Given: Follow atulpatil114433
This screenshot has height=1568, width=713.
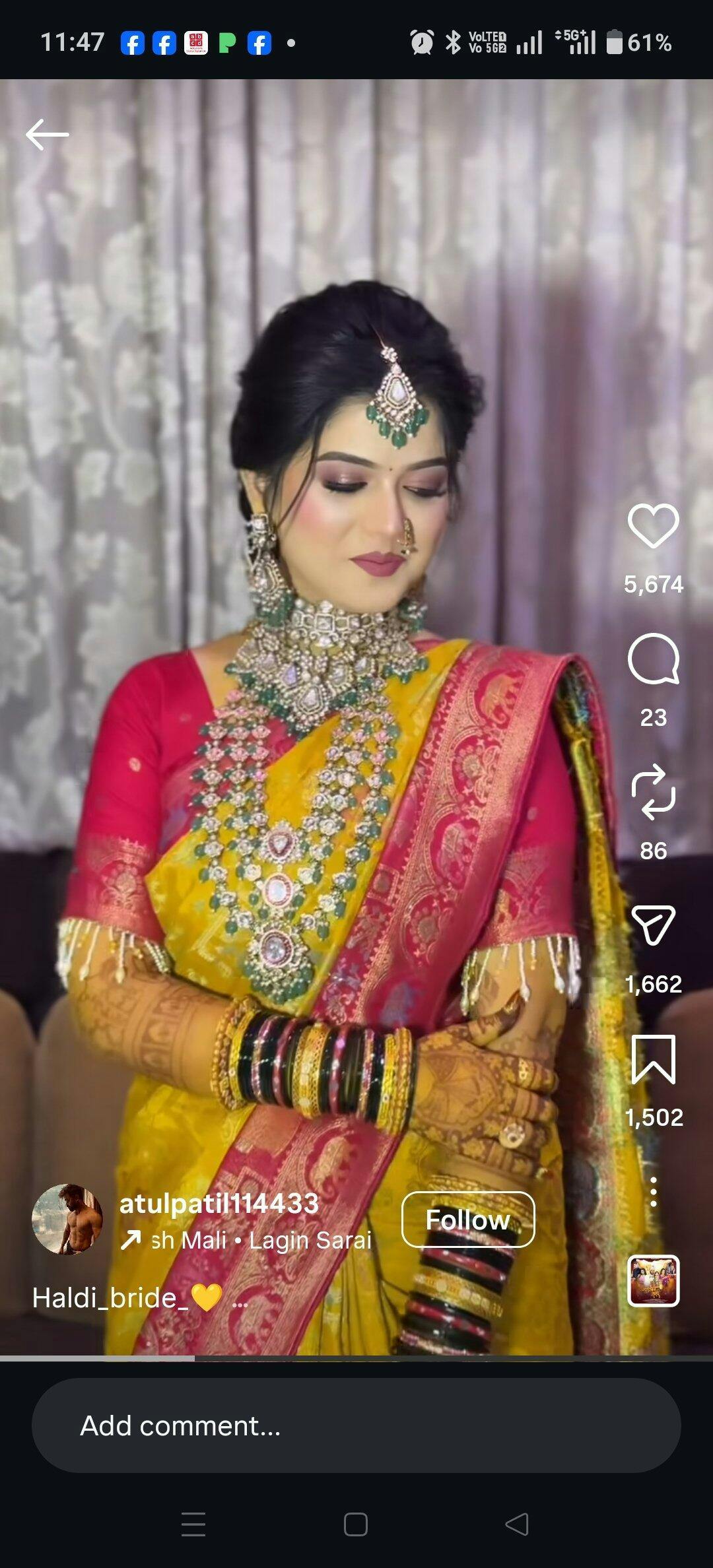Looking at the screenshot, I should coord(468,1220).
